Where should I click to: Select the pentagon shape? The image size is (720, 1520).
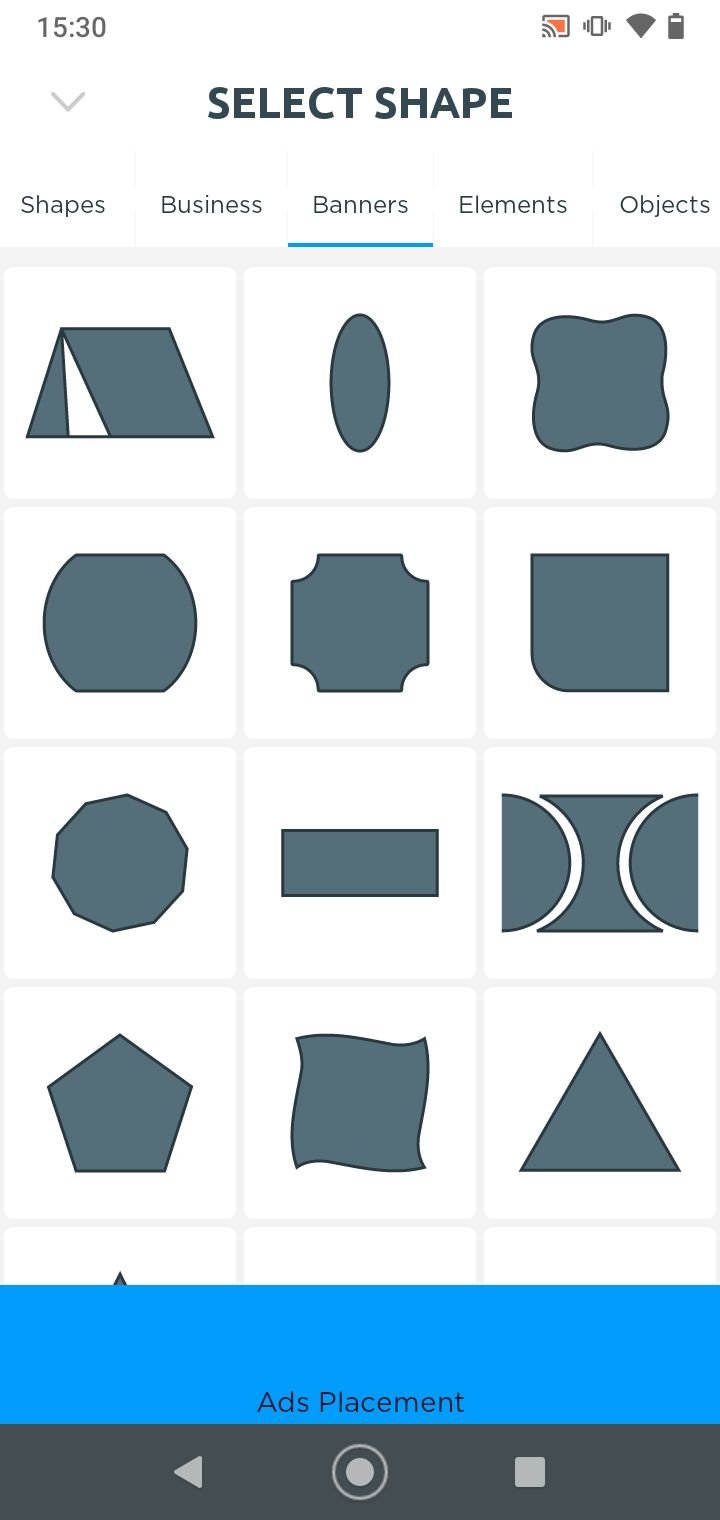(x=120, y=1103)
